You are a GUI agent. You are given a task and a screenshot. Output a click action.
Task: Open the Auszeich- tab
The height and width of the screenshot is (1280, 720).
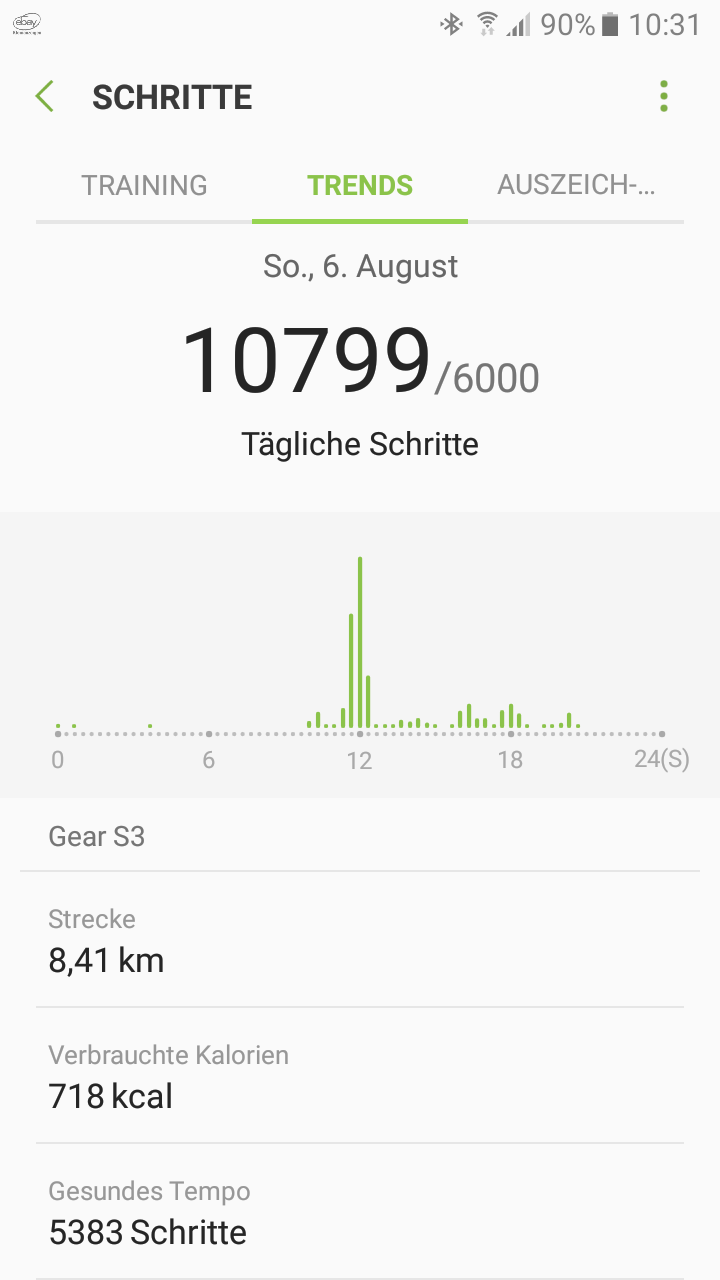tap(576, 186)
